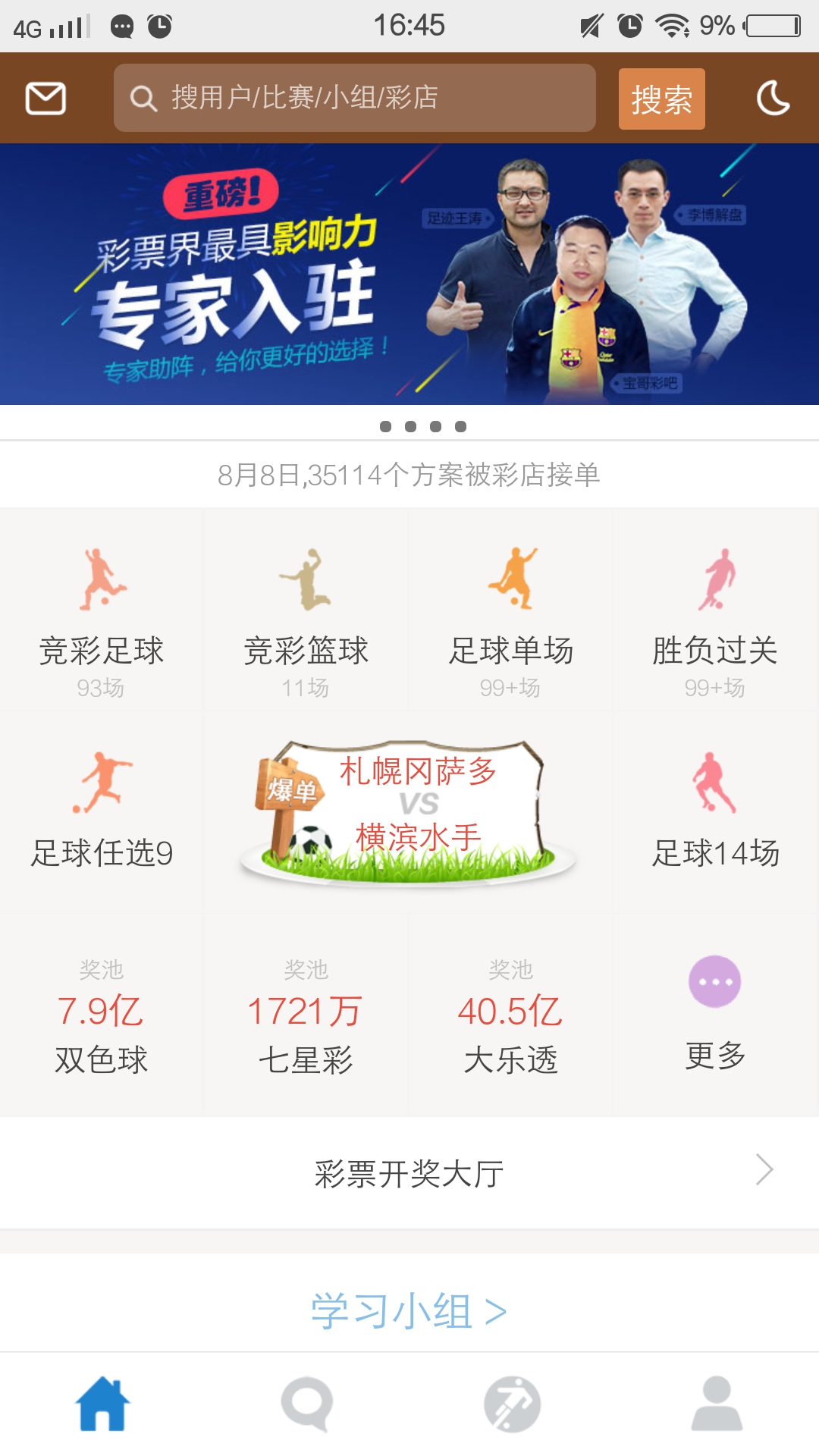The width and height of the screenshot is (819, 1456).
Task: Tap the orange 搜索 button
Action: [x=661, y=99]
